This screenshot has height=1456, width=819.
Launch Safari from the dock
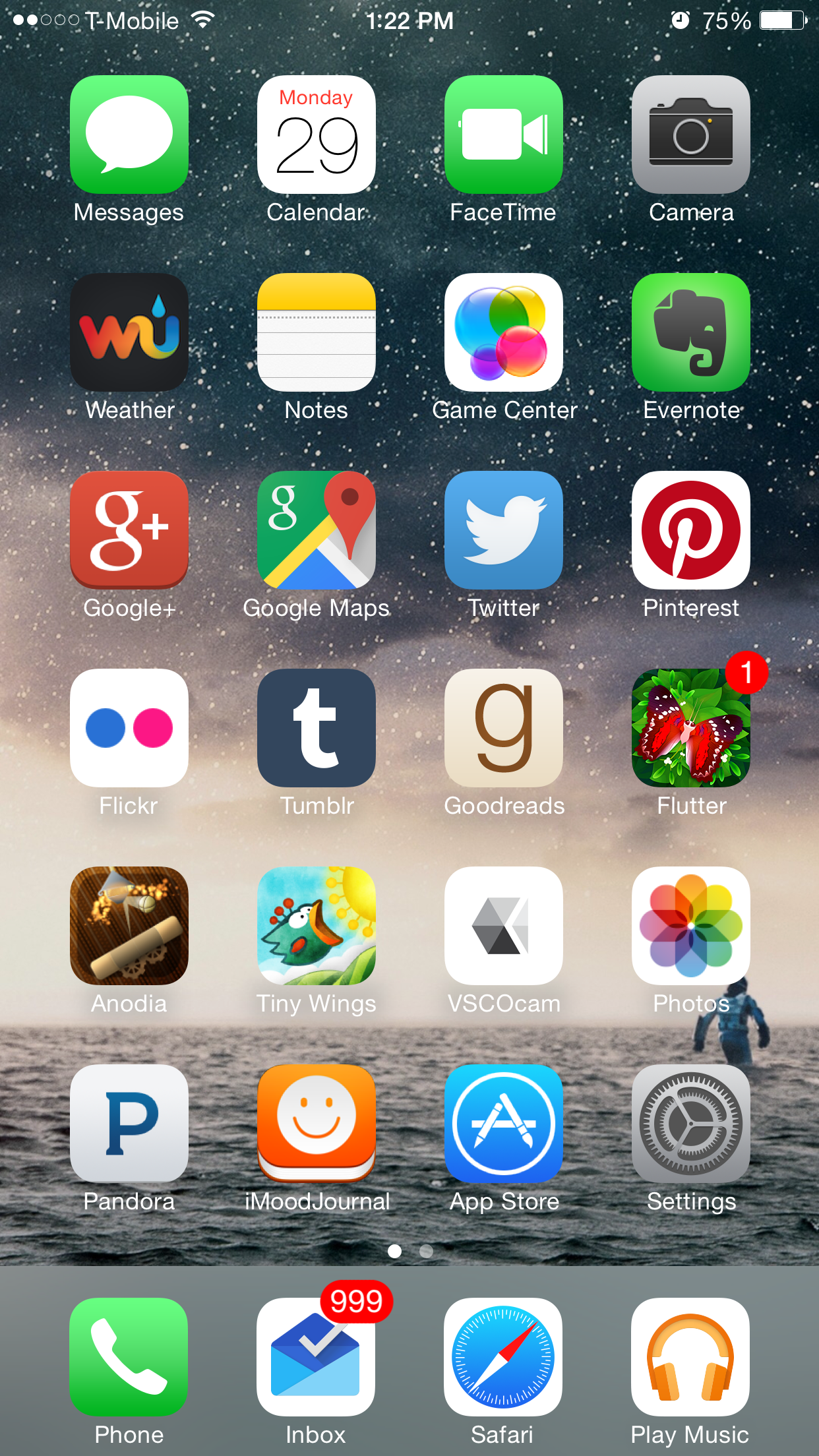pyautogui.click(x=504, y=1357)
